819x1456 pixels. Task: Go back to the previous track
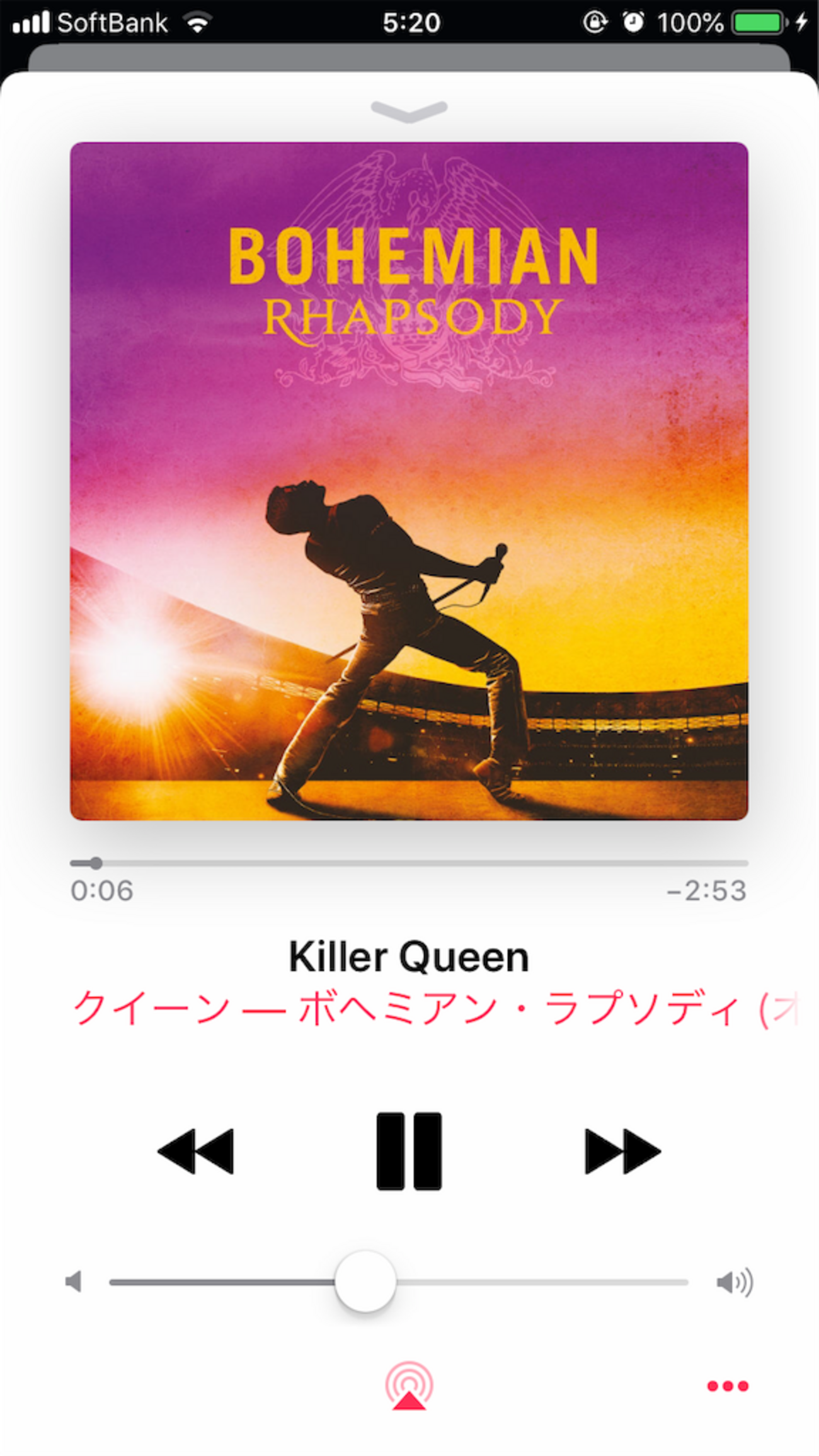pos(196,1151)
